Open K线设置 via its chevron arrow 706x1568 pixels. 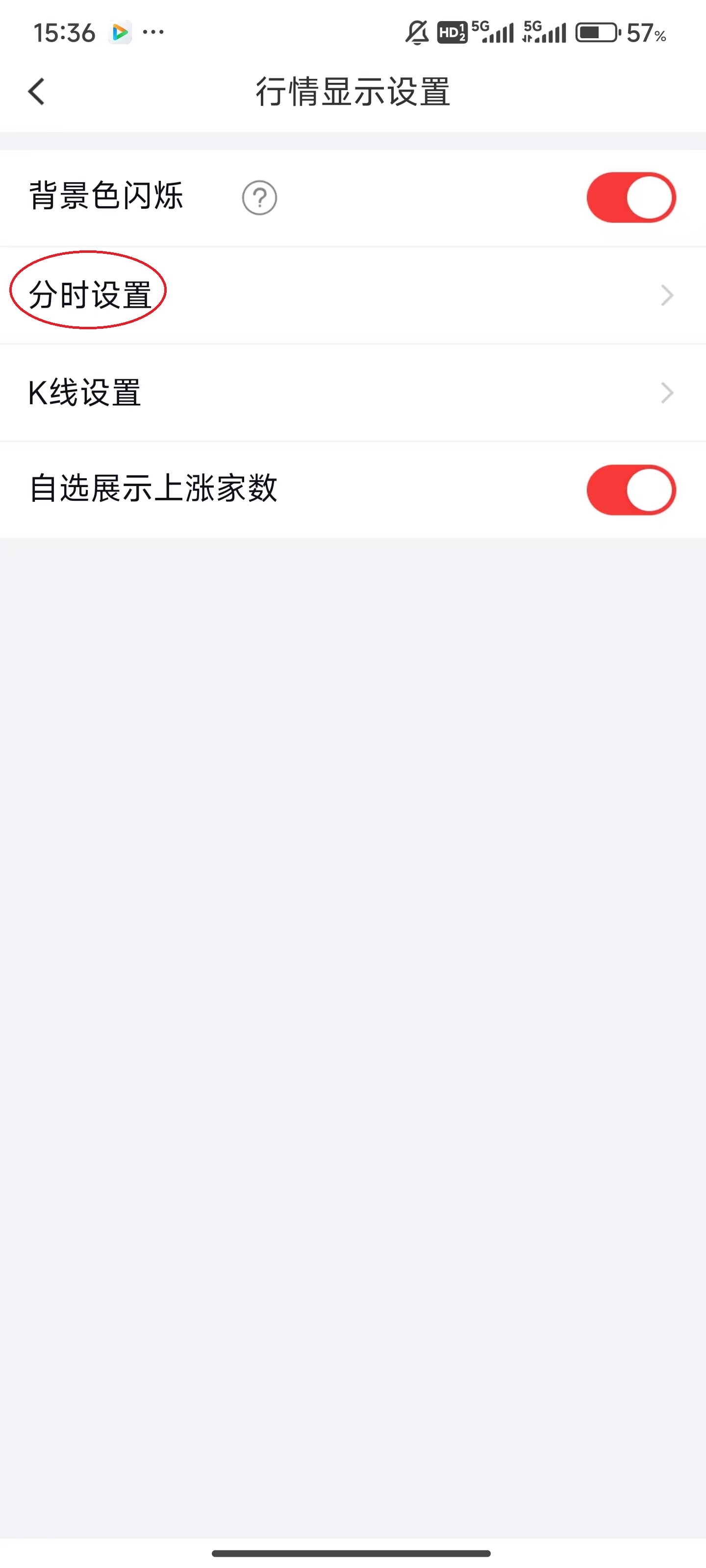click(666, 392)
